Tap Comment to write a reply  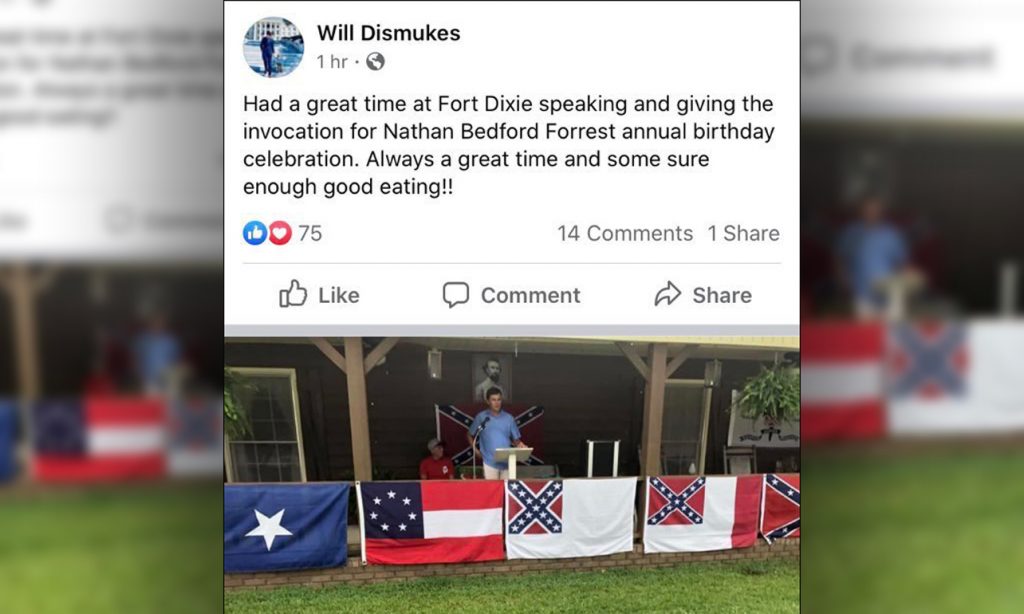[x=511, y=295]
